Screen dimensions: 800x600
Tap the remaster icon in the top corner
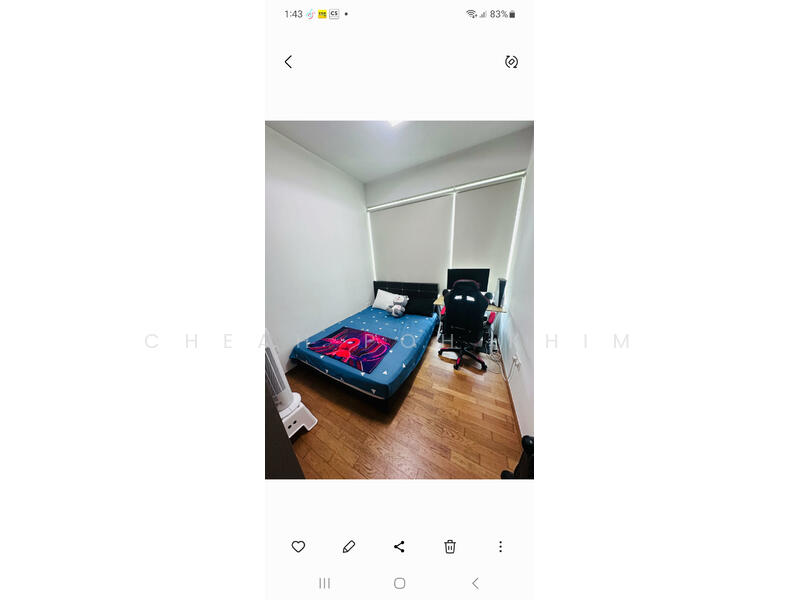pyautogui.click(x=511, y=62)
